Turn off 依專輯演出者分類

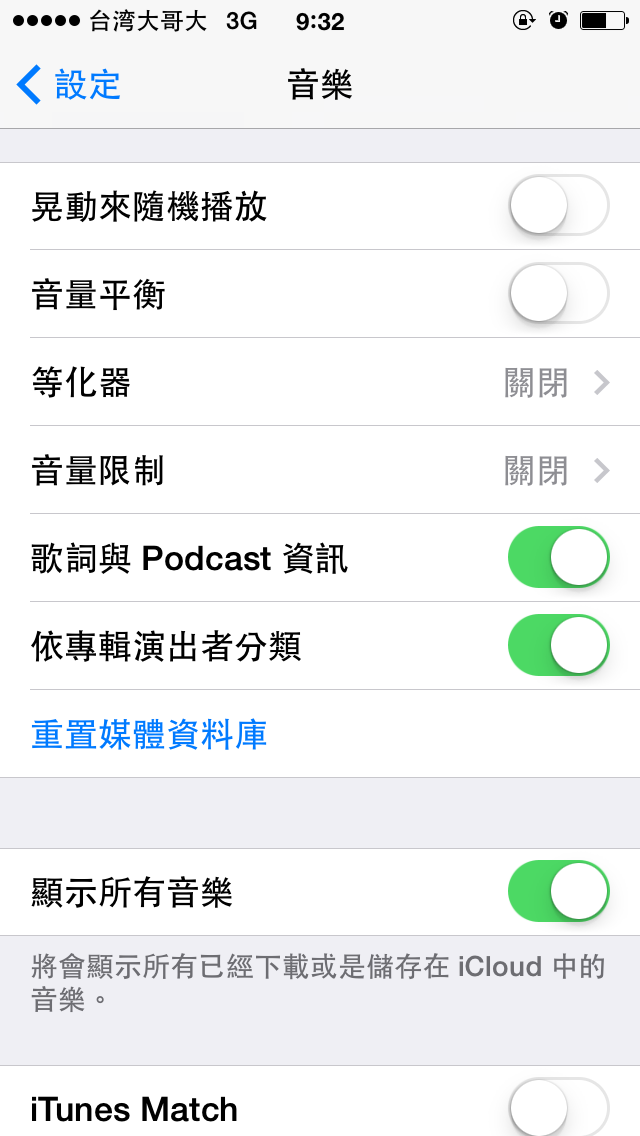(x=559, y=646)
